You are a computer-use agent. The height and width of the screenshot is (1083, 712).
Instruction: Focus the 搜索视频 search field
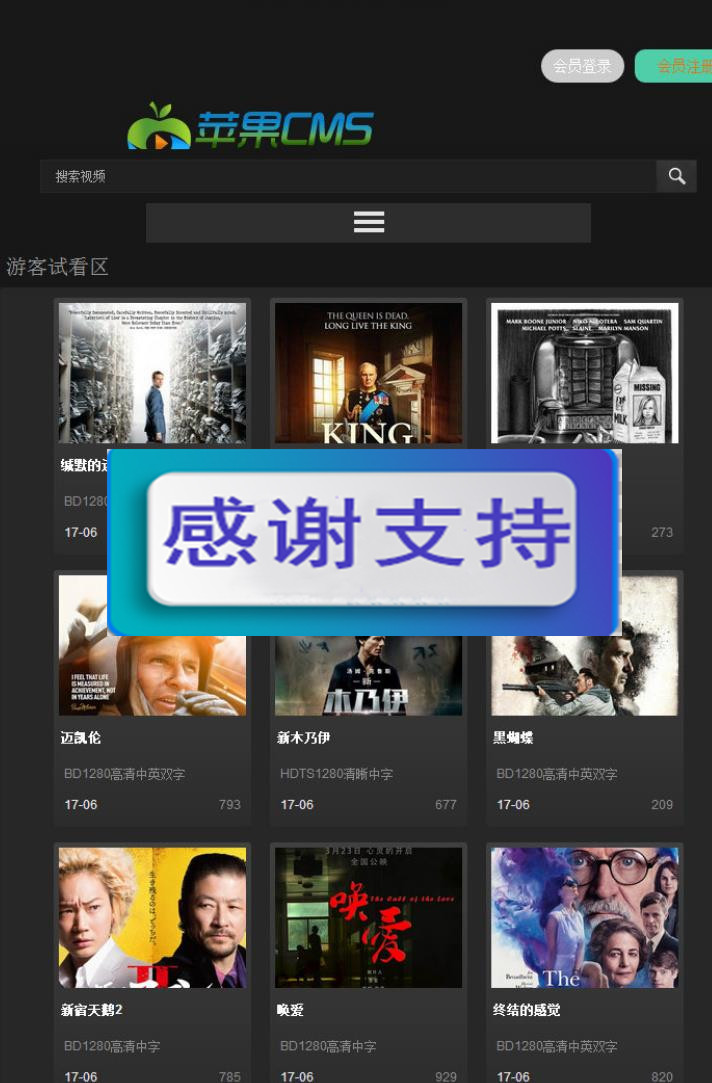pyautogui.click(x=347, y=176)
